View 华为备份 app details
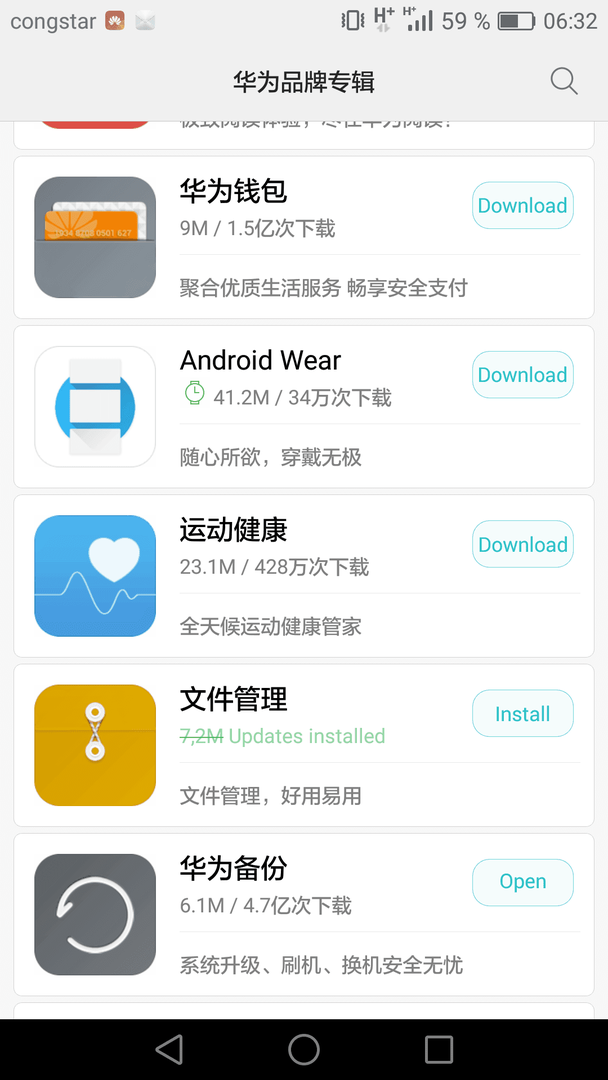 (x=304, y=915)
